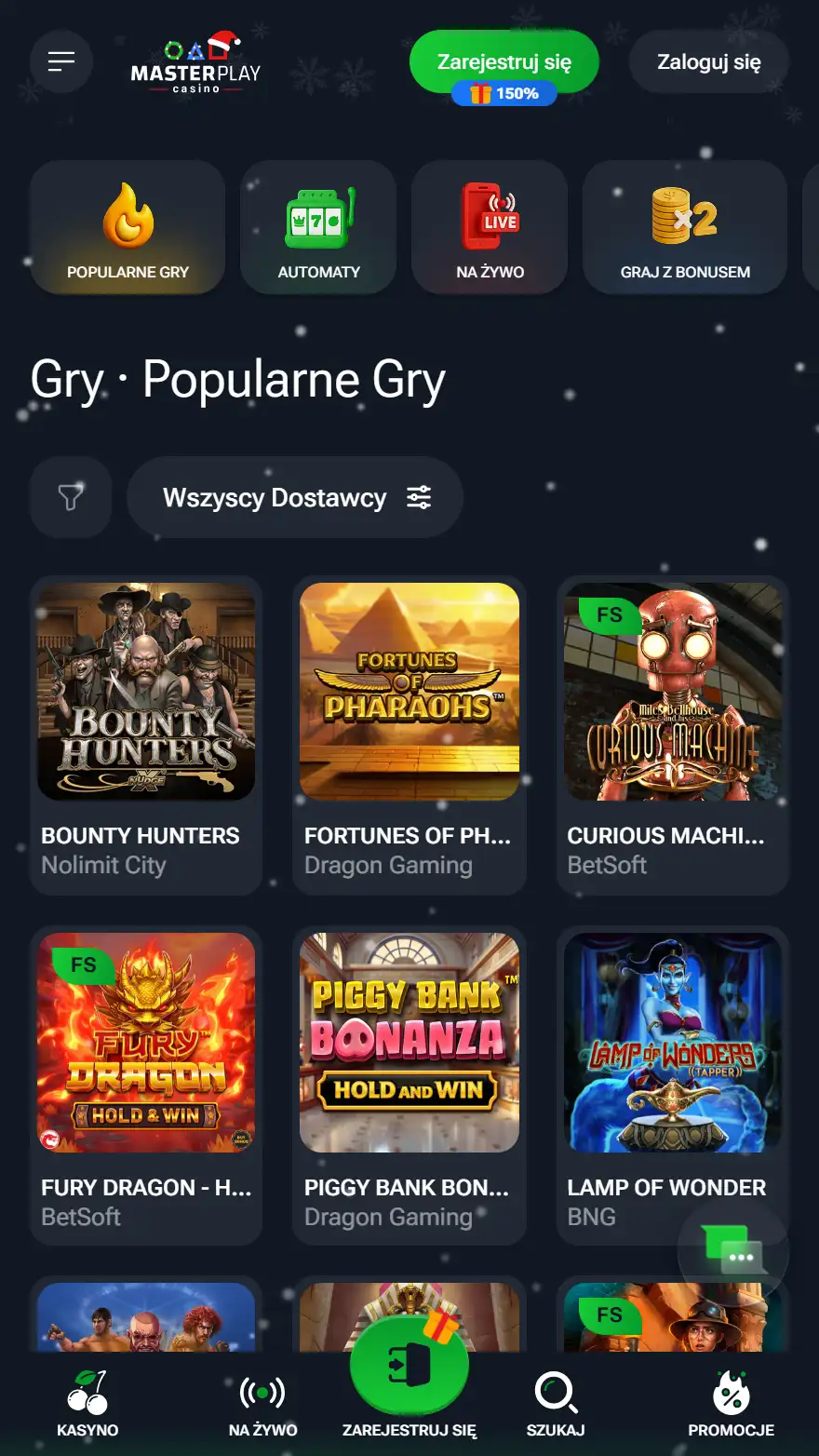
Task: Open the Piggy Bank Bonanza game thumbnail
Action: [409, 1042]
